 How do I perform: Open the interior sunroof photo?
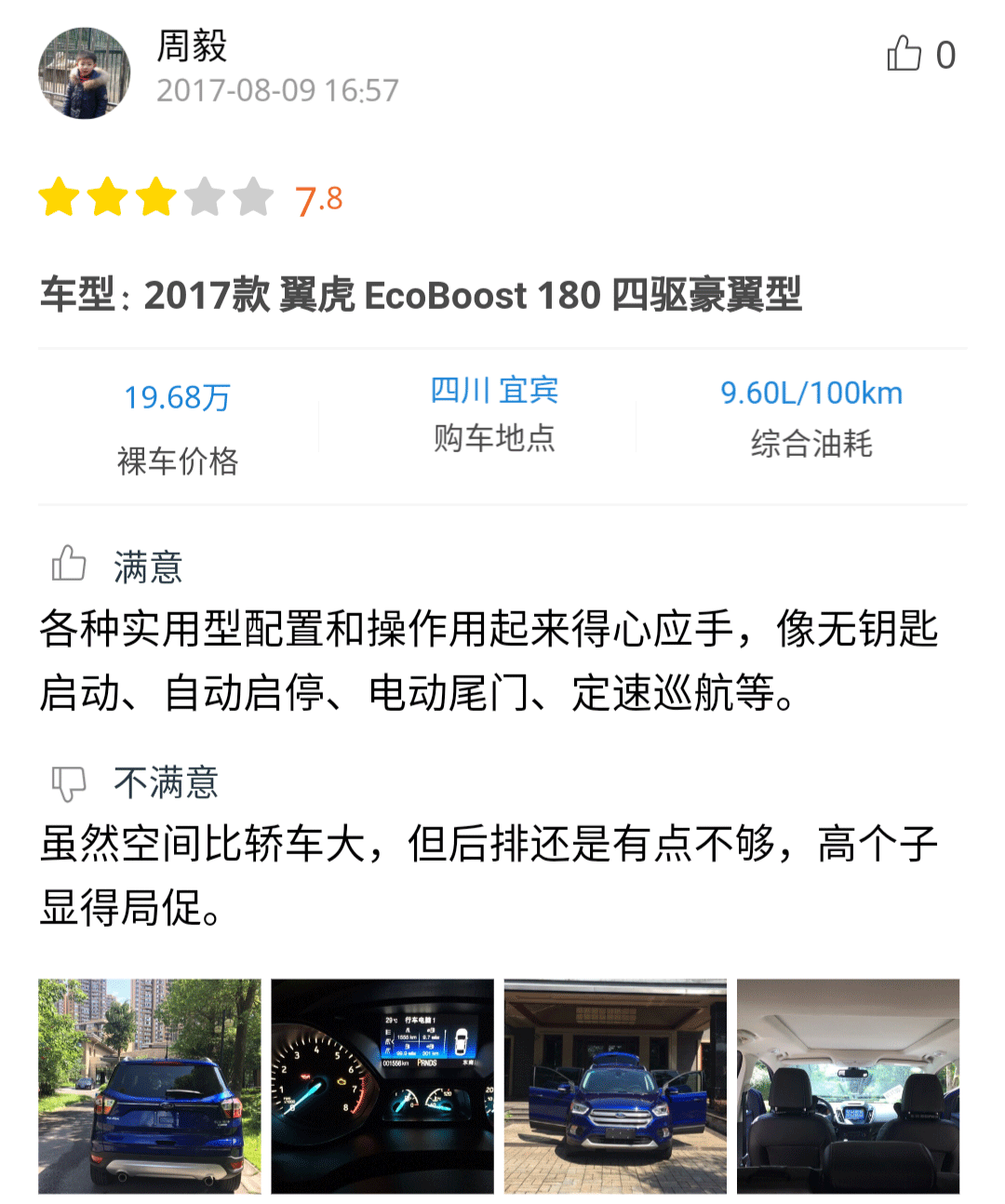click(x=848, y=1086)
